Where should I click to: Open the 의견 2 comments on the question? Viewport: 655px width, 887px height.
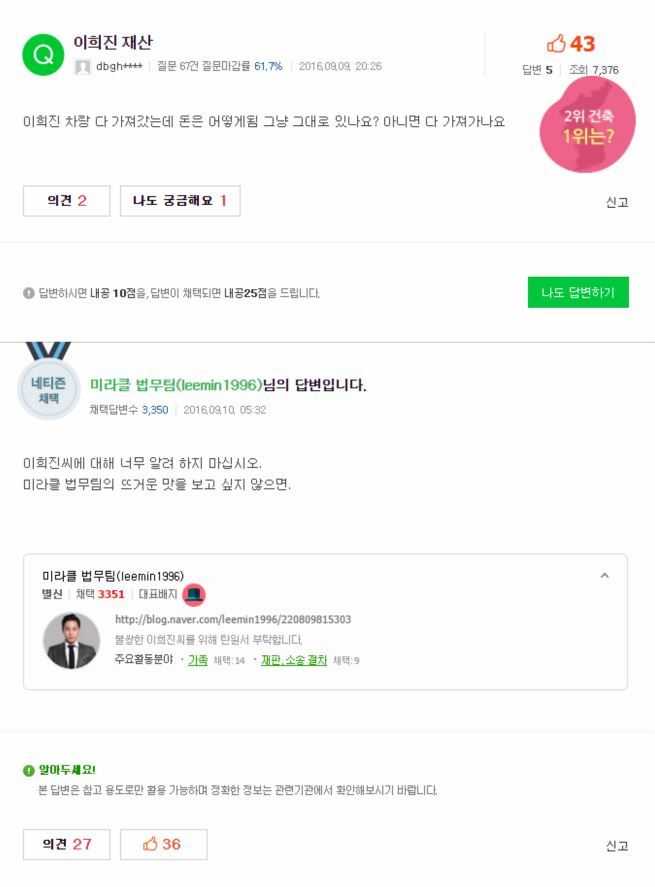point(67,201)
